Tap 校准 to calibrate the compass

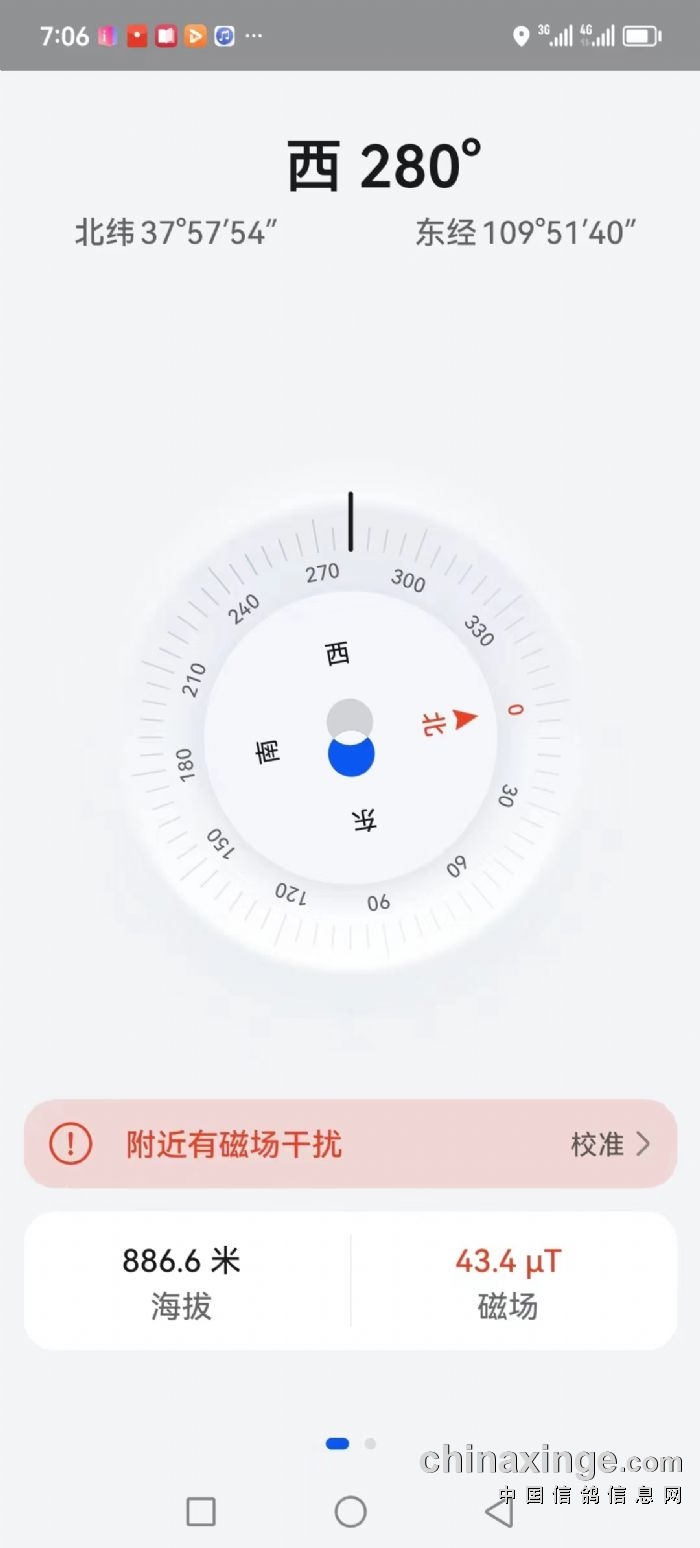pos(610,1144)
